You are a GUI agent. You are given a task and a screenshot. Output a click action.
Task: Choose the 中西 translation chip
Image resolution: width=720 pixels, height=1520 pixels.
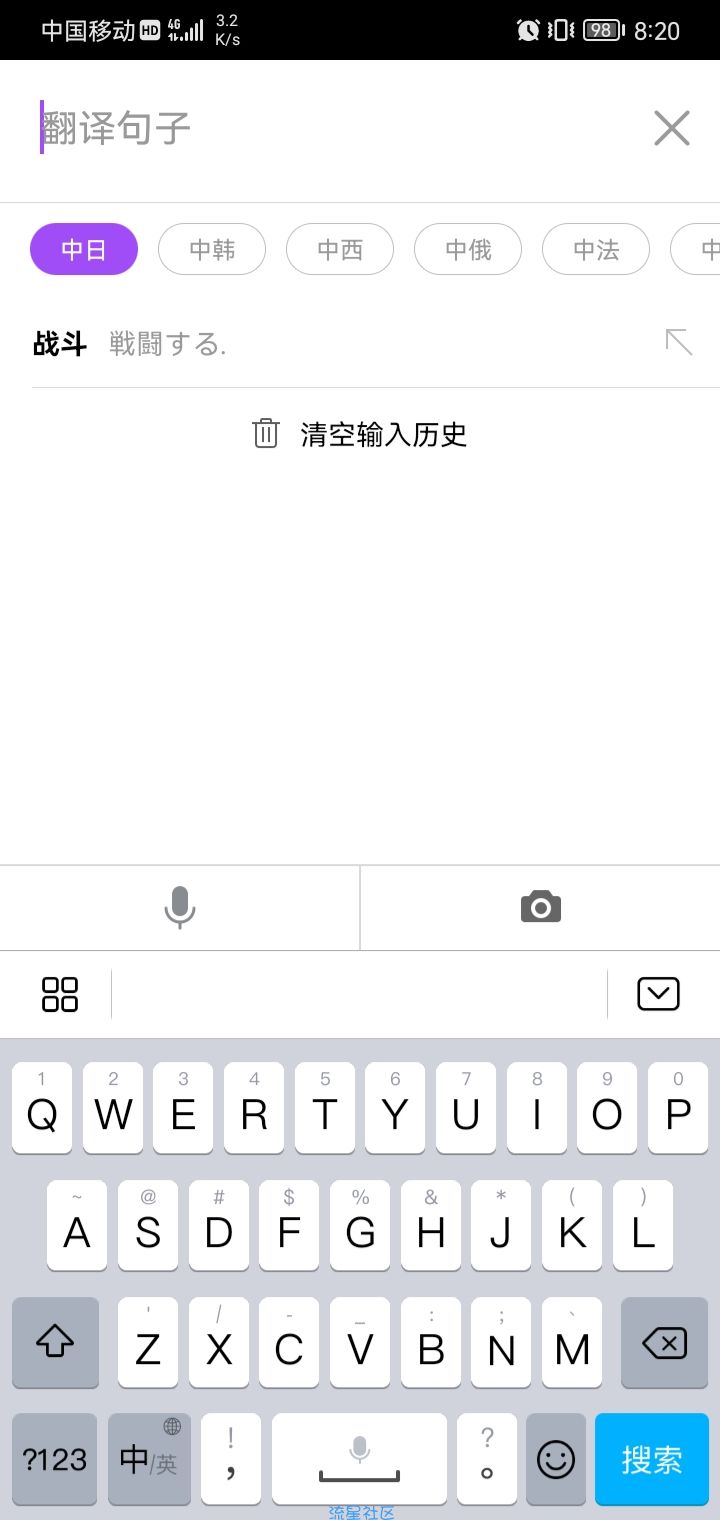pos(340,249)
